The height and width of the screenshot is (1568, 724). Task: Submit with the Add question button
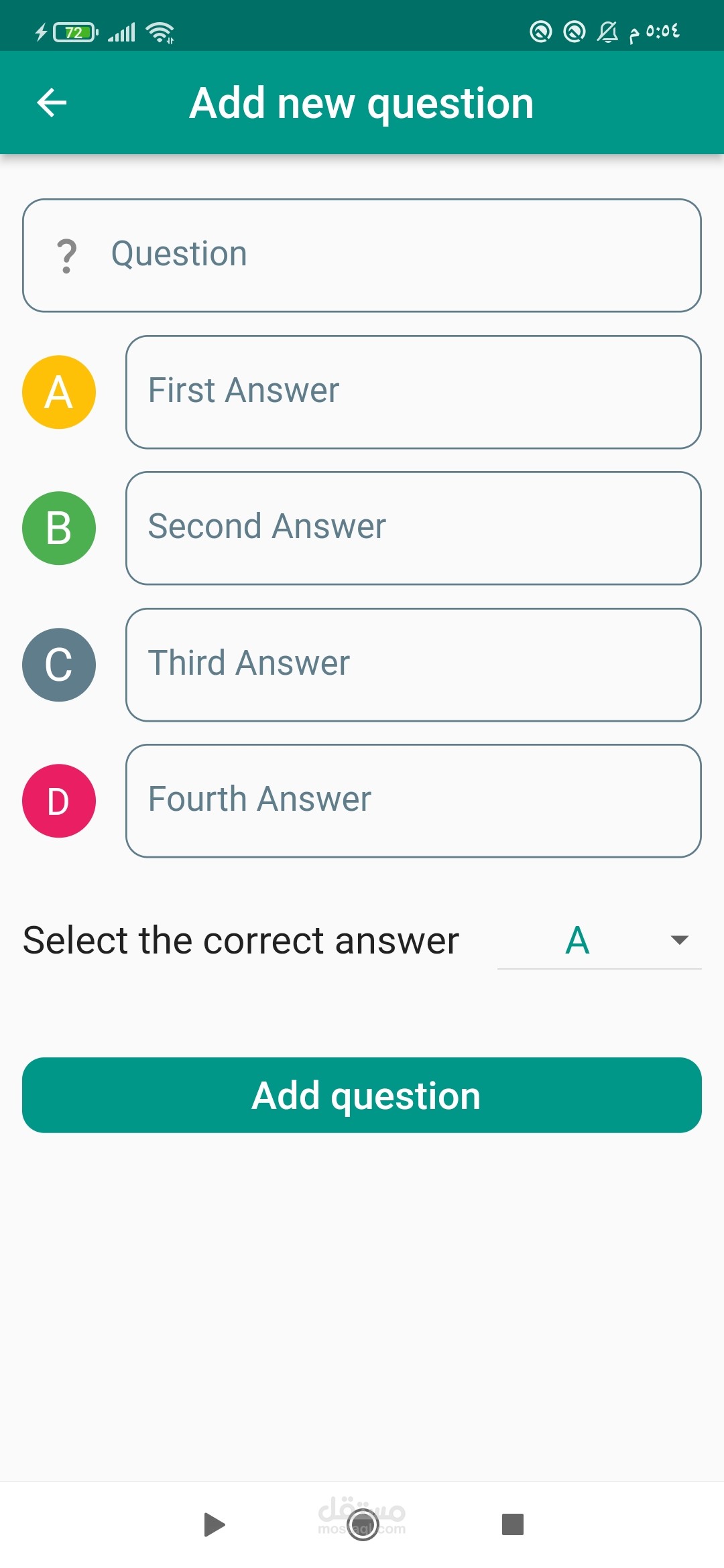362,1095
